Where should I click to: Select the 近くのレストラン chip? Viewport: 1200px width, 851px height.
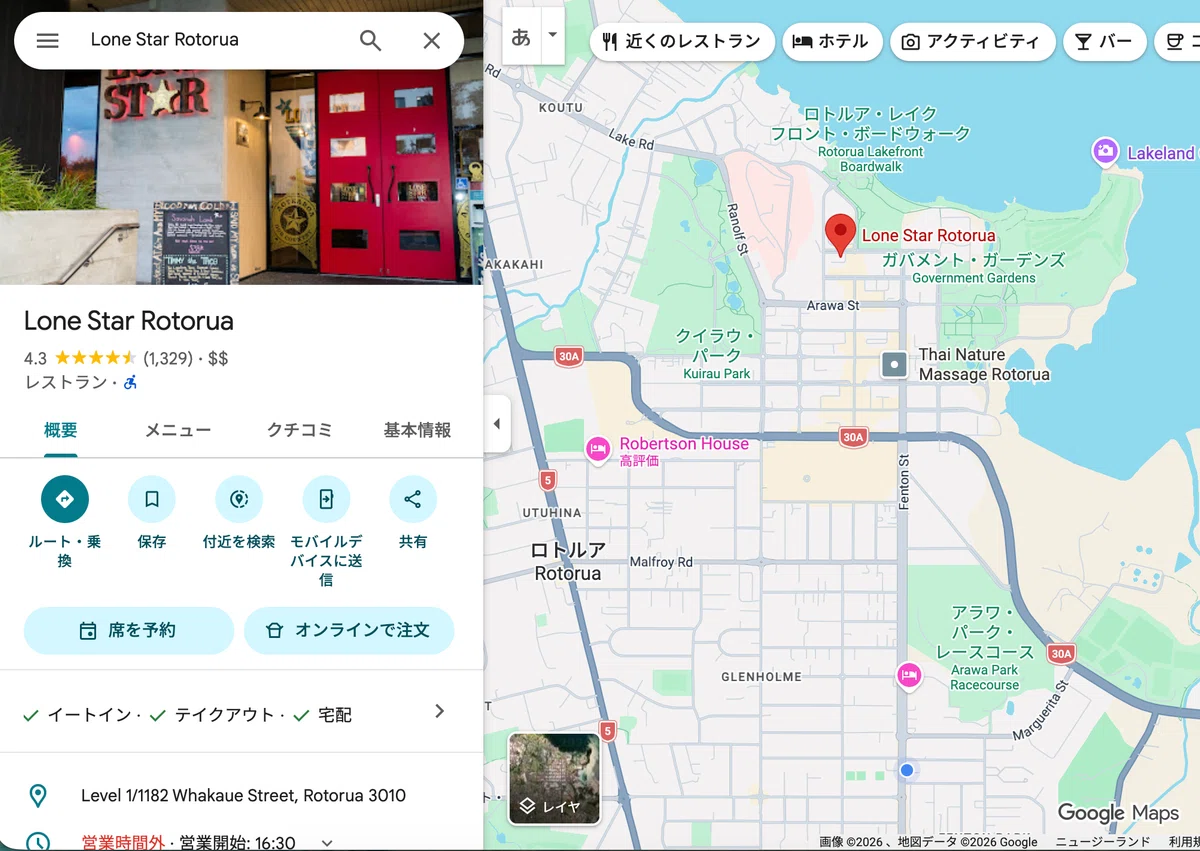point(682,42)
